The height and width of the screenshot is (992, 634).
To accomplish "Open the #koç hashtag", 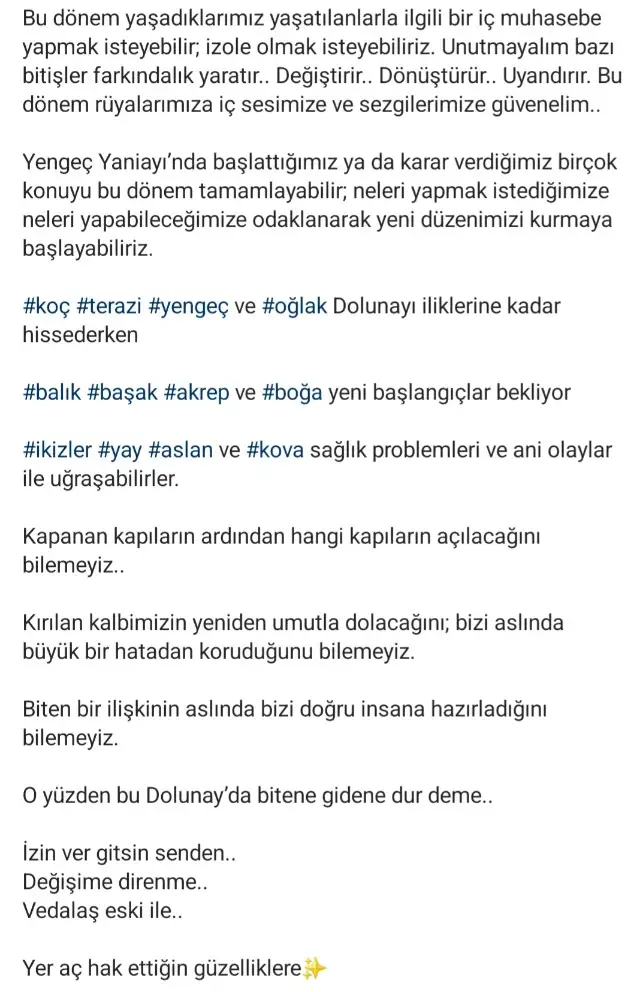I will pyautogui.click(x=46, y=307).
